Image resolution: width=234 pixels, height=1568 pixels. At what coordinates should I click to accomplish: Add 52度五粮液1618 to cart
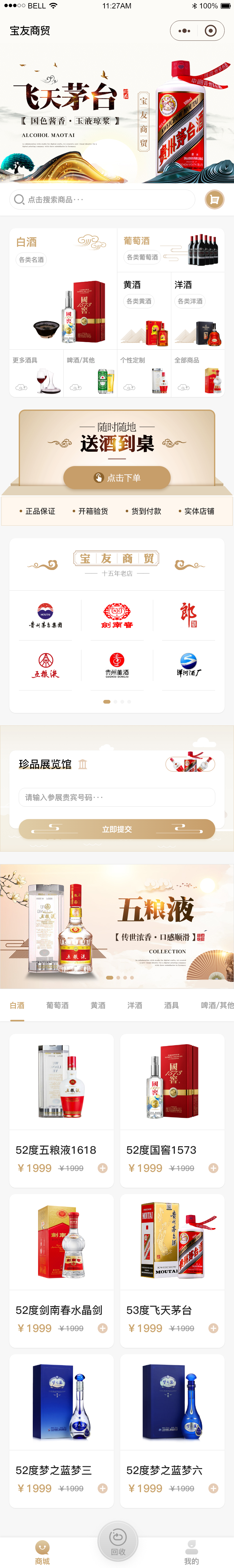click(103, 1168)
